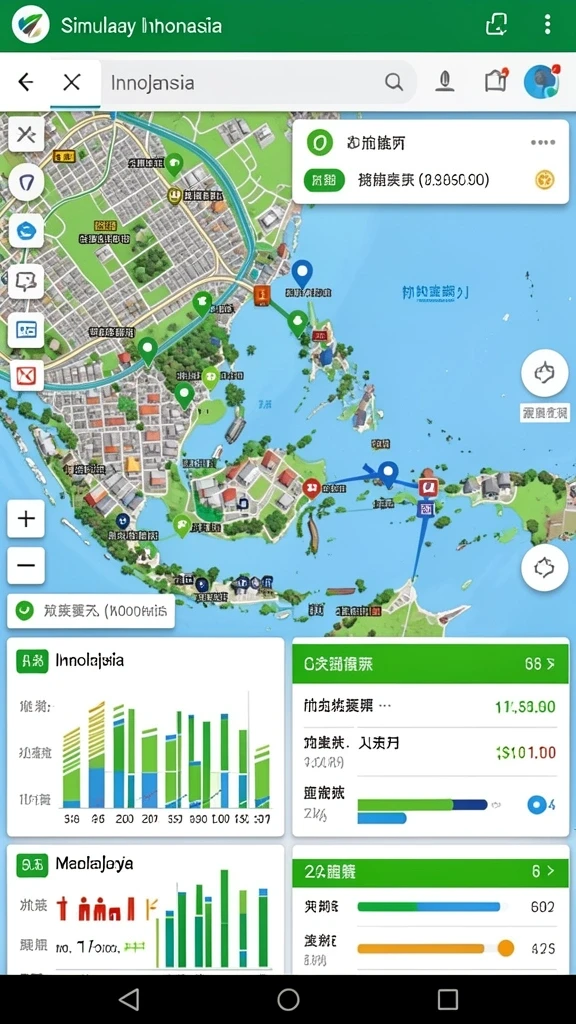Tap the green pill button on info card
The height and width of the screenshot is (1024, 576).
point(324,180)
